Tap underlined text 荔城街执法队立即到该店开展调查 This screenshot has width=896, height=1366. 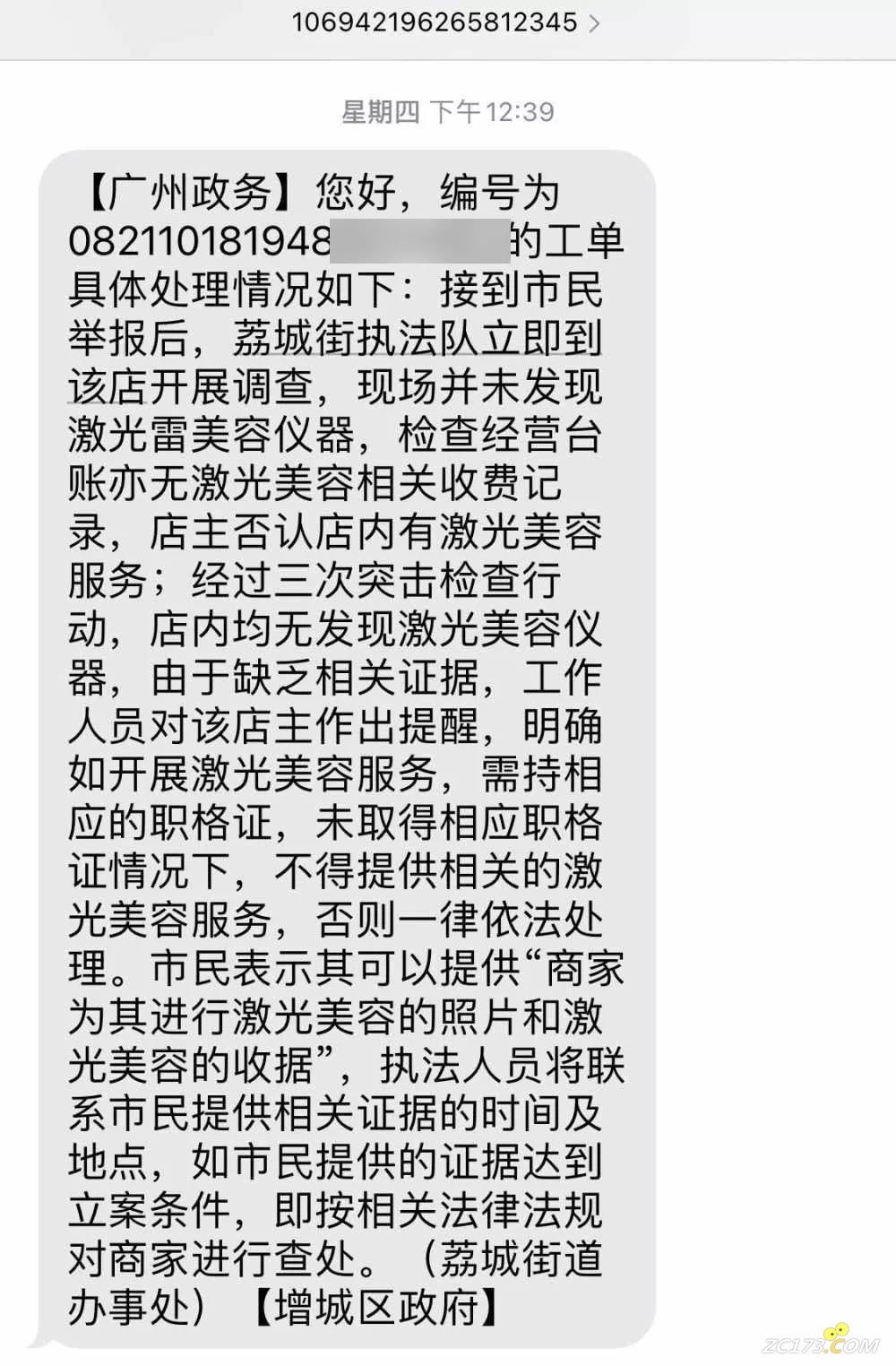point(417,340)
